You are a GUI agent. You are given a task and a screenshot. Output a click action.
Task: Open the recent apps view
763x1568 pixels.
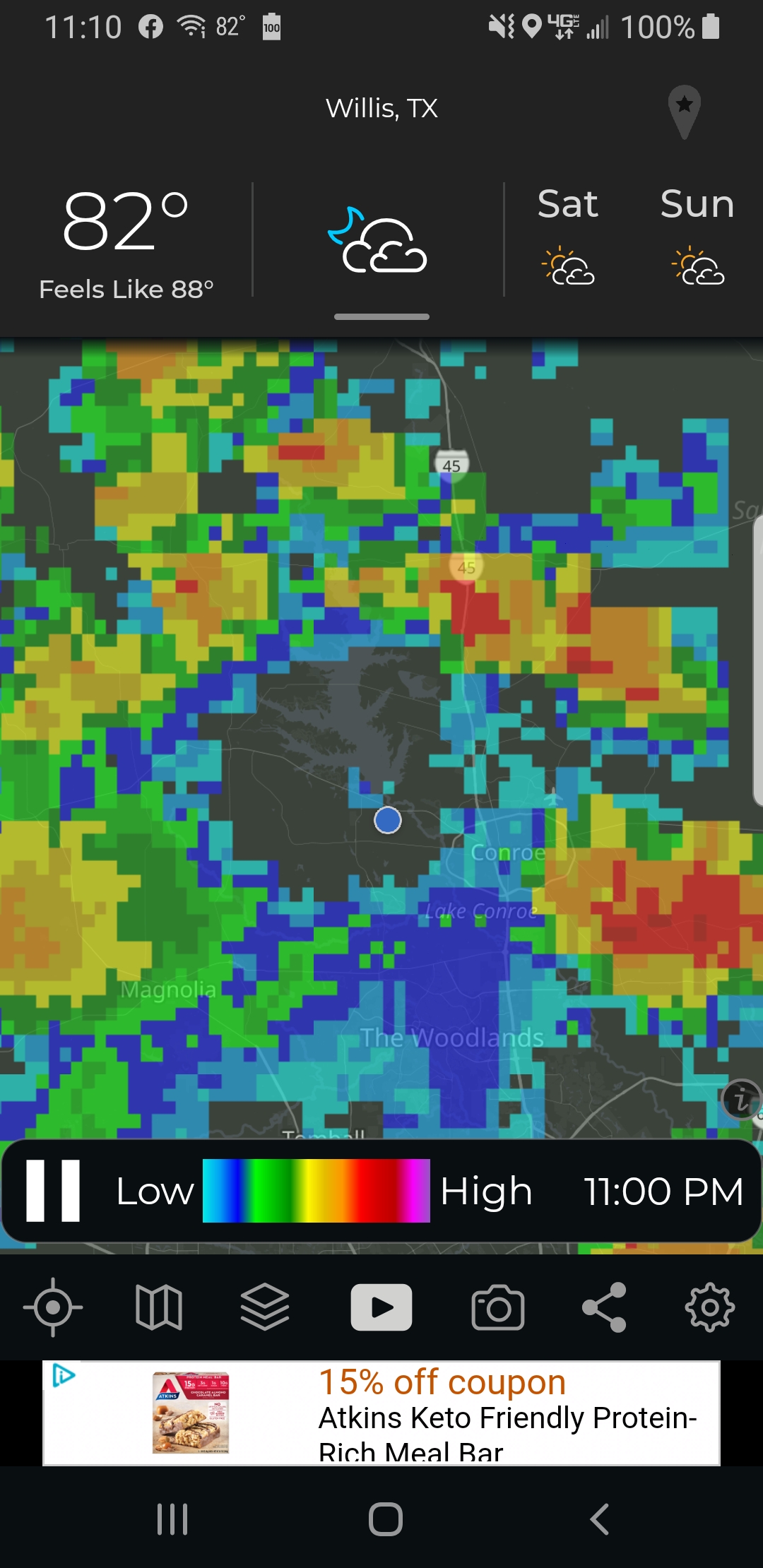[172, 1519]
